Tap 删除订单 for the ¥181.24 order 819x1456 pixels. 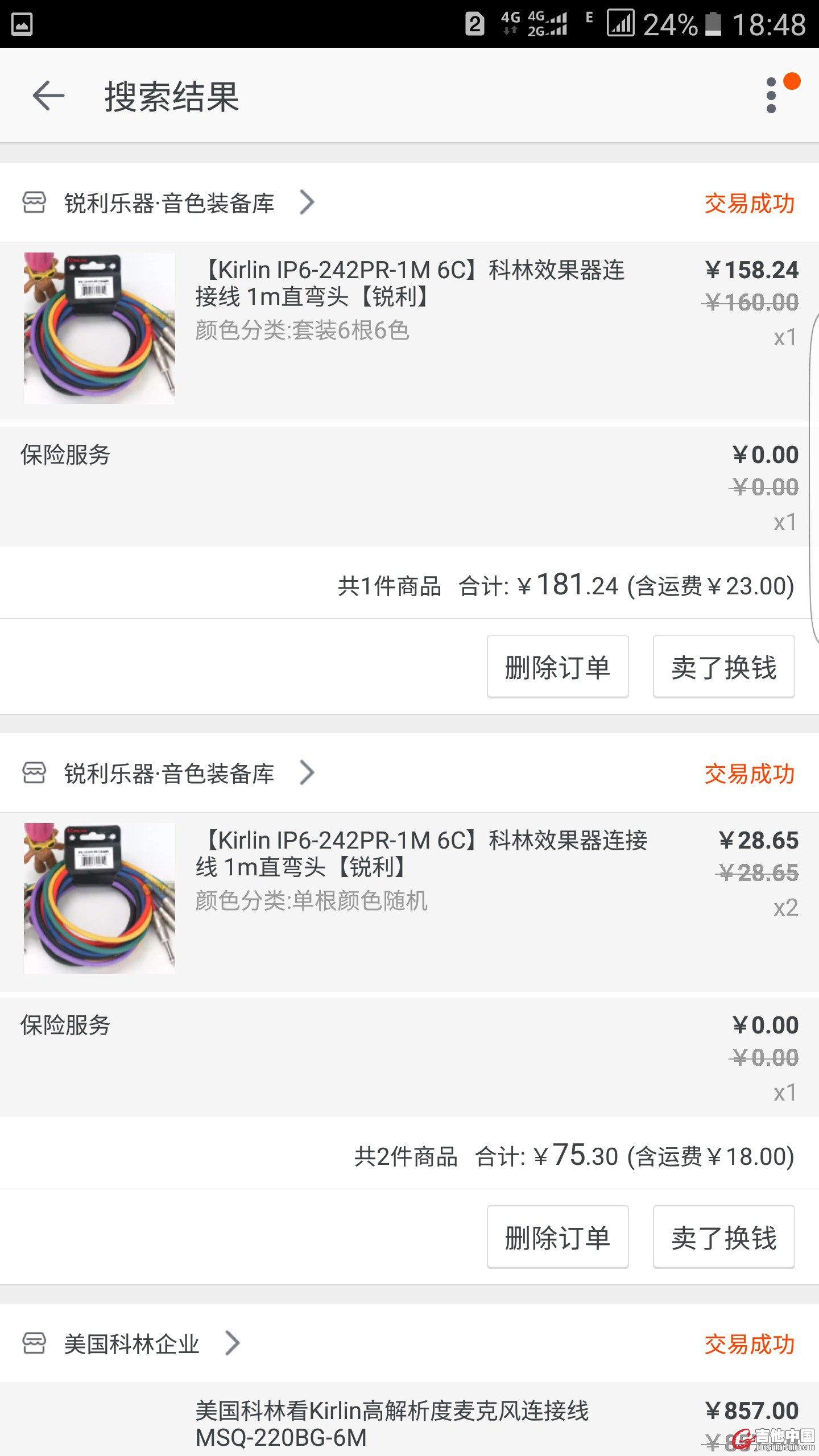557,667
